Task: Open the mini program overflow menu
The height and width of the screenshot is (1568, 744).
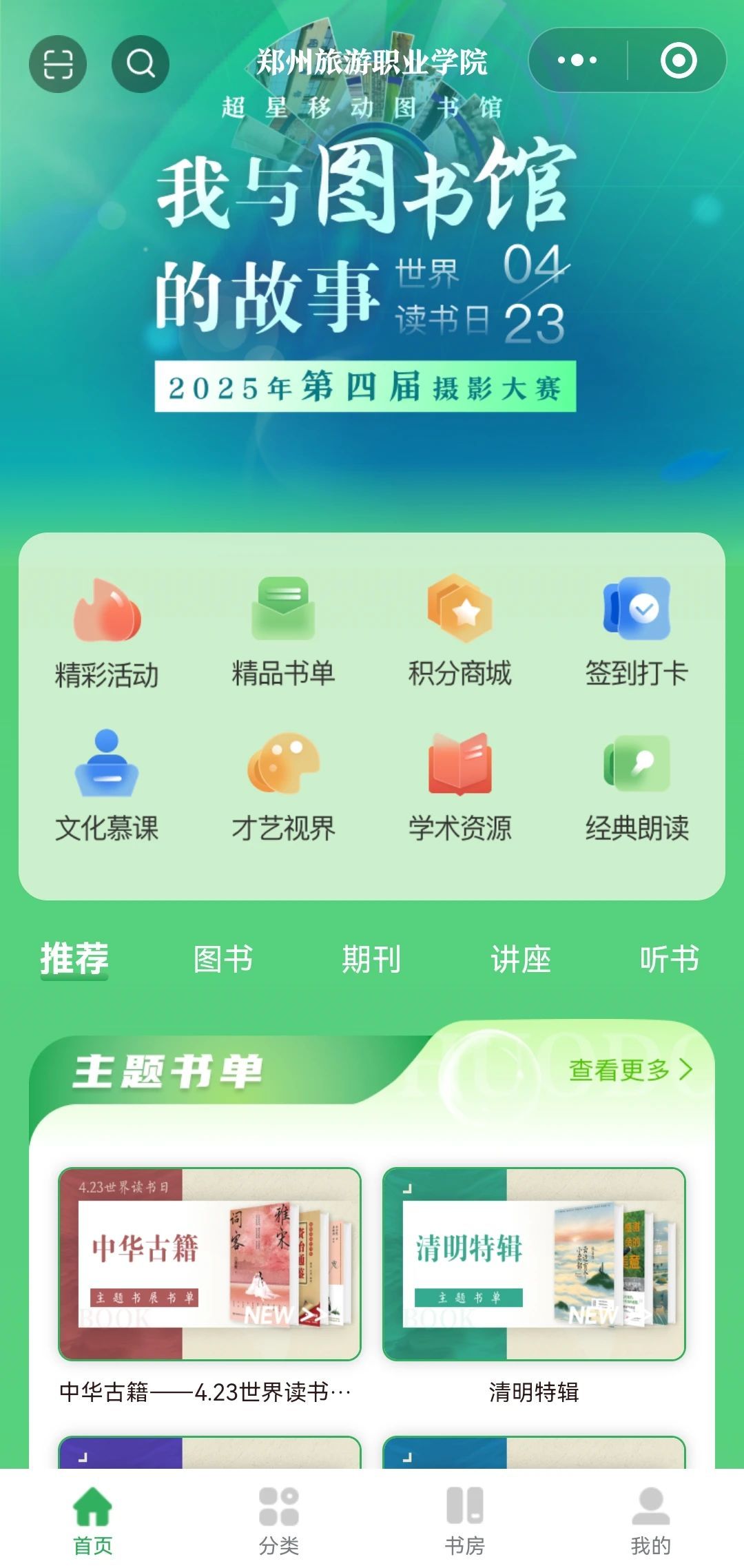Action: pos(577,61)
